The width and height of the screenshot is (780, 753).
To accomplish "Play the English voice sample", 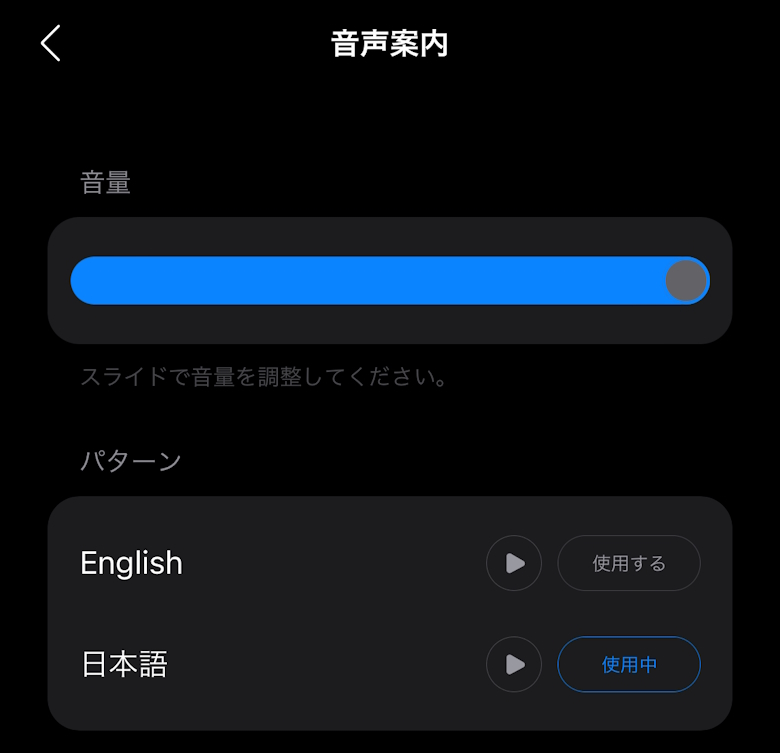I will tap(514, 563).
